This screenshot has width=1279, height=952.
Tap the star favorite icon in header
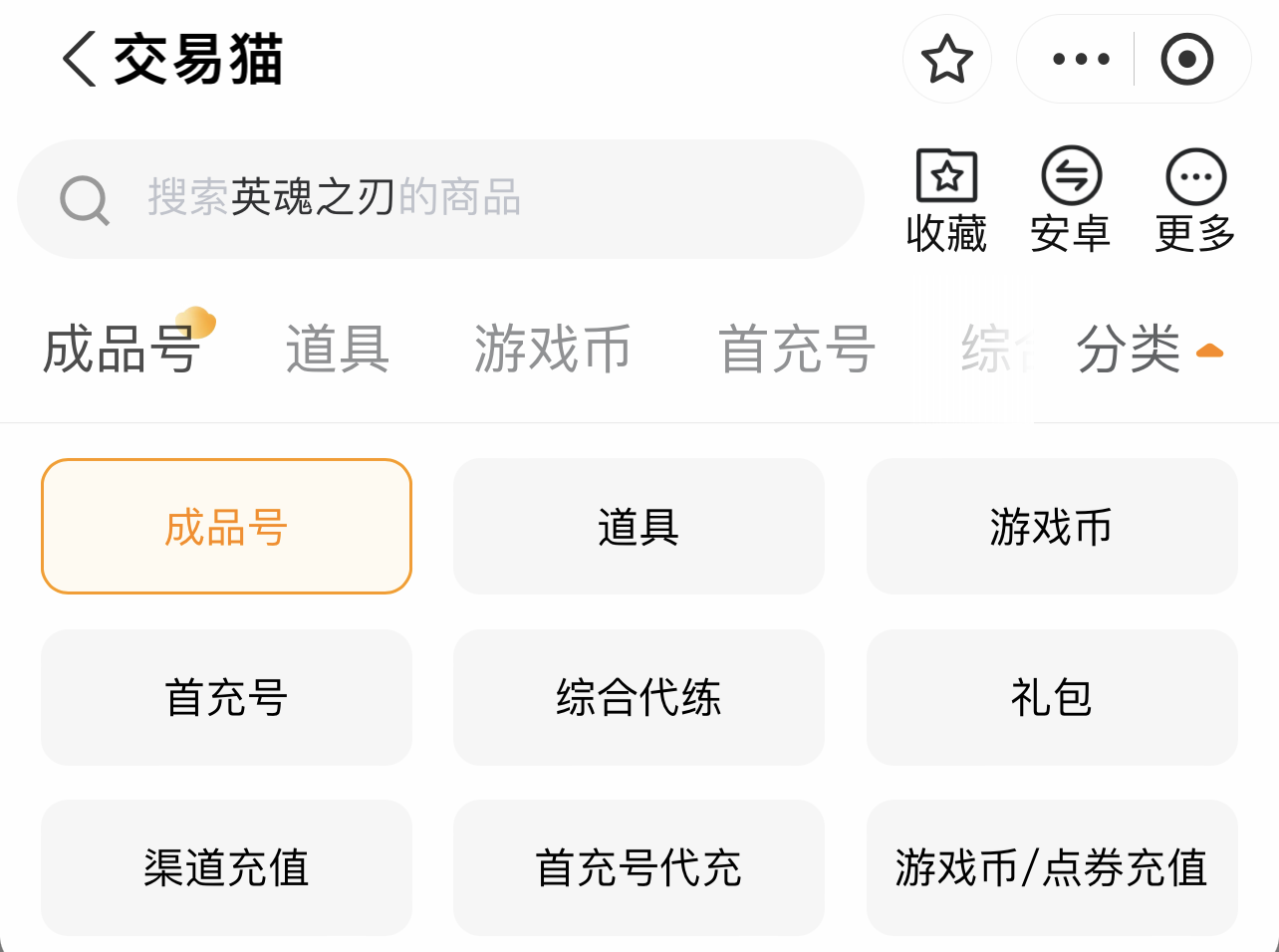point(946,59)
